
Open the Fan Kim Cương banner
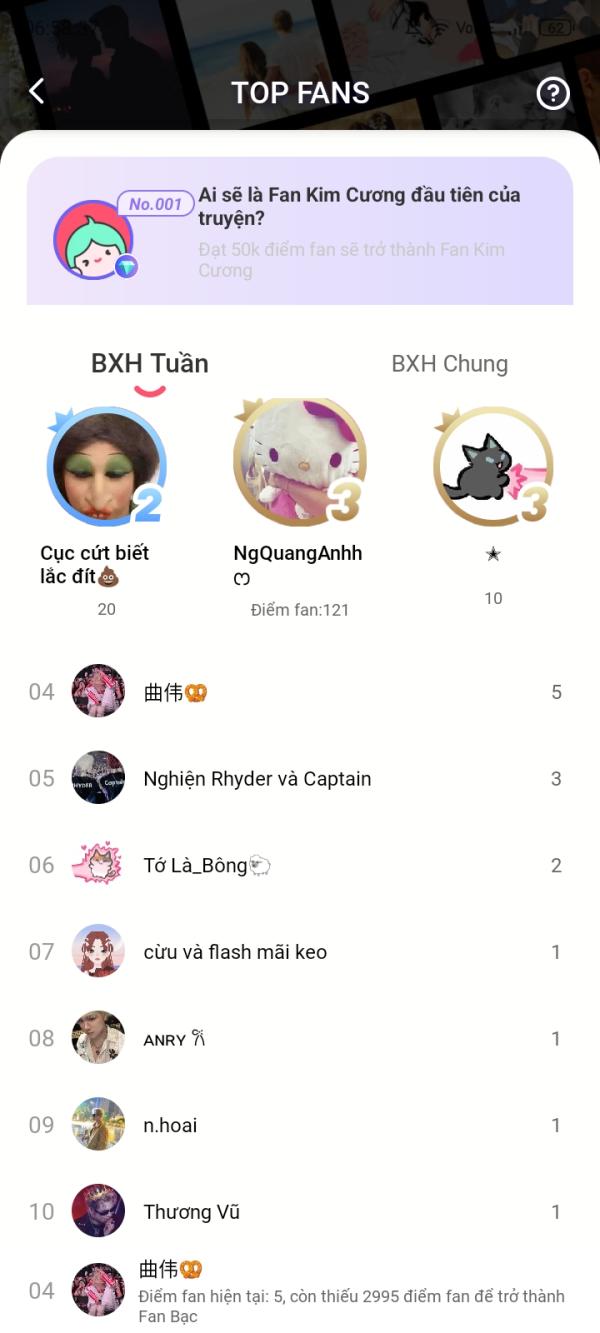pos(300,231)
